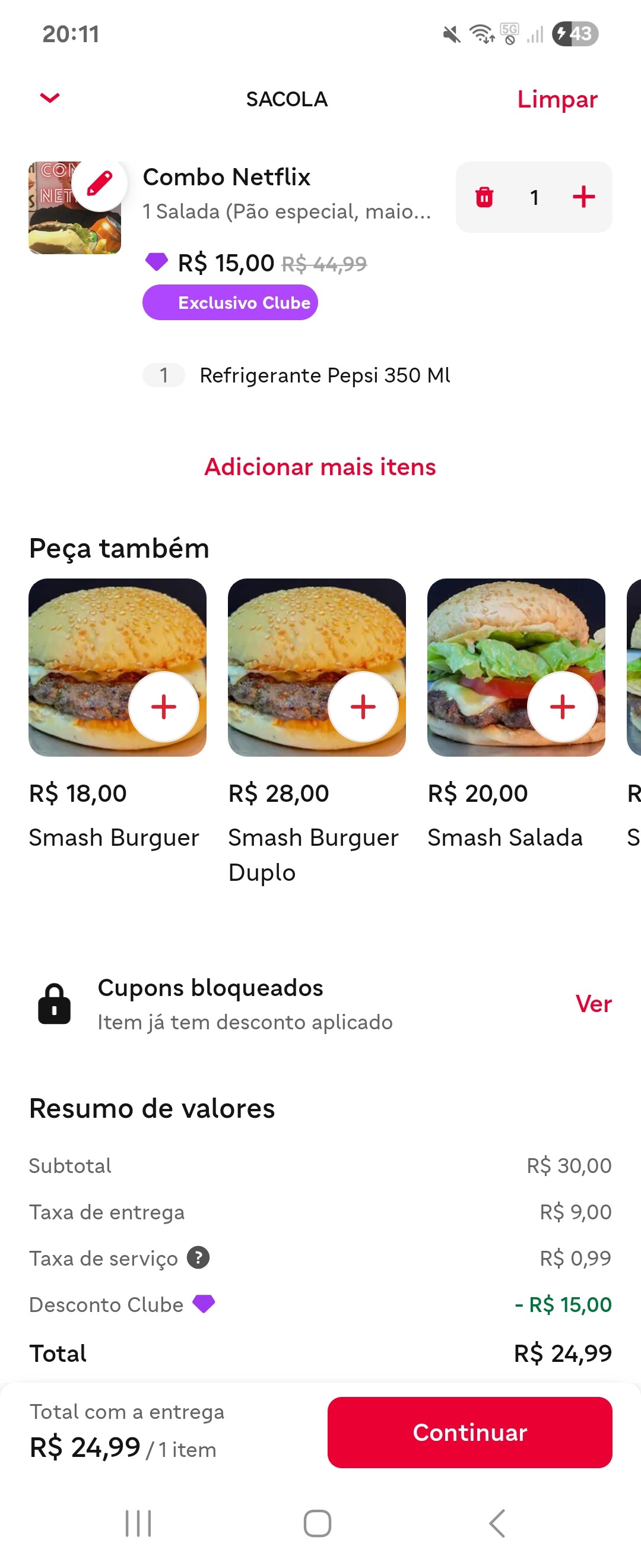Add Smash Burguer Duplo to the bag

(x=363, y=707)
